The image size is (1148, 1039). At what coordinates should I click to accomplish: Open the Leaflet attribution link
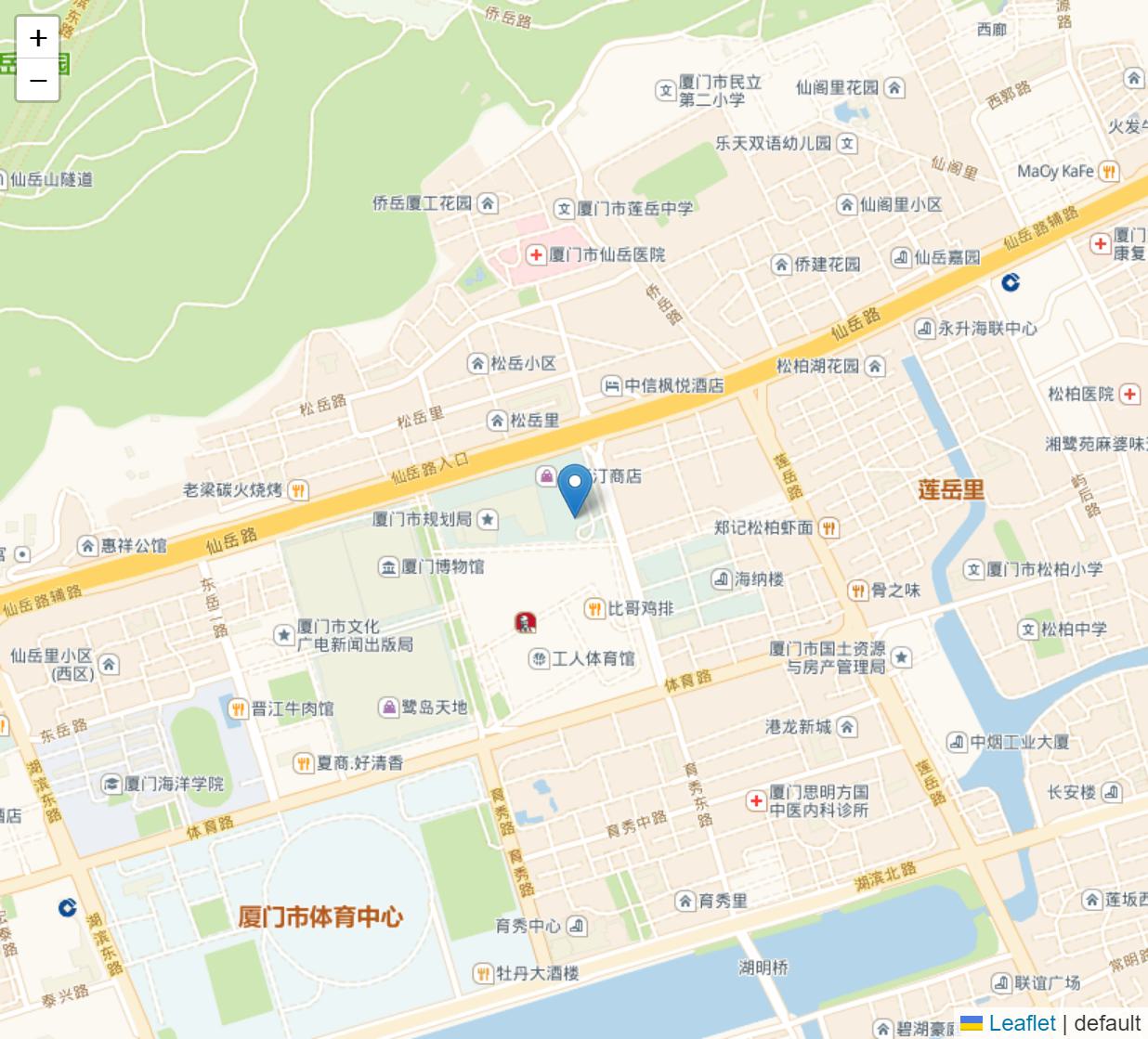coord(1022,1023)
